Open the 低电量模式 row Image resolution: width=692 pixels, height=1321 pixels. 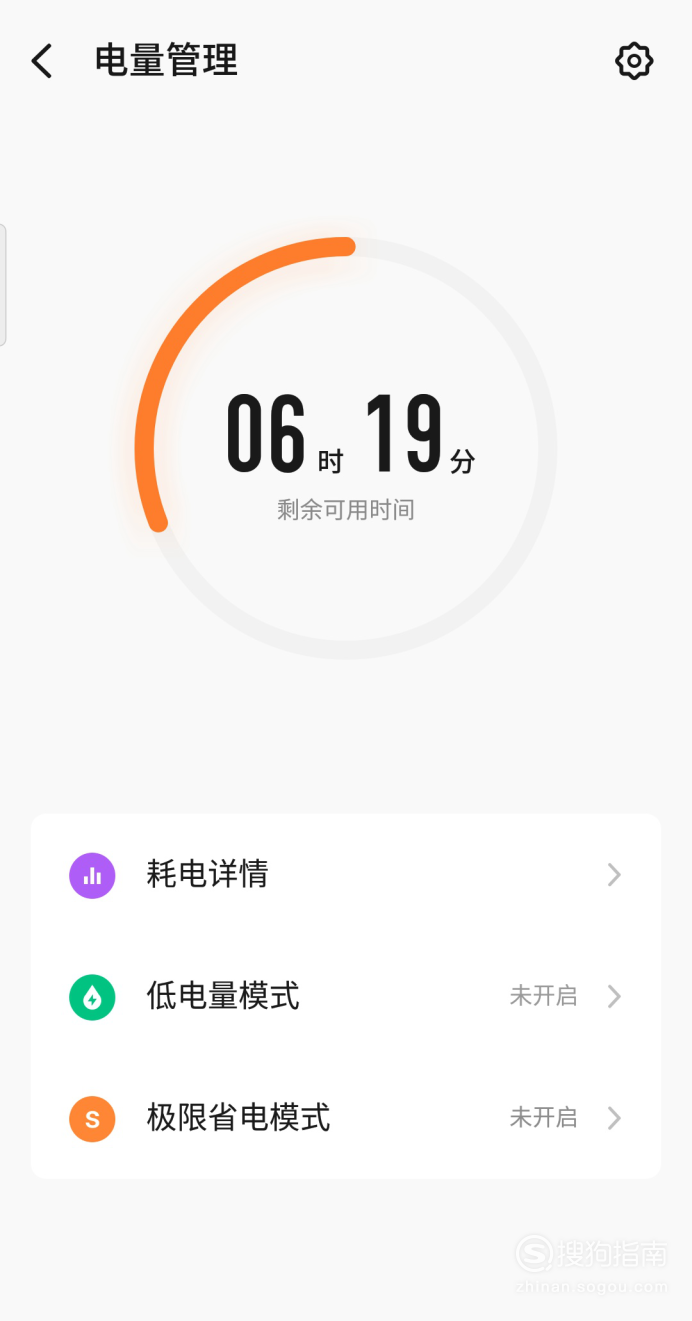click(x=346, y=996)
